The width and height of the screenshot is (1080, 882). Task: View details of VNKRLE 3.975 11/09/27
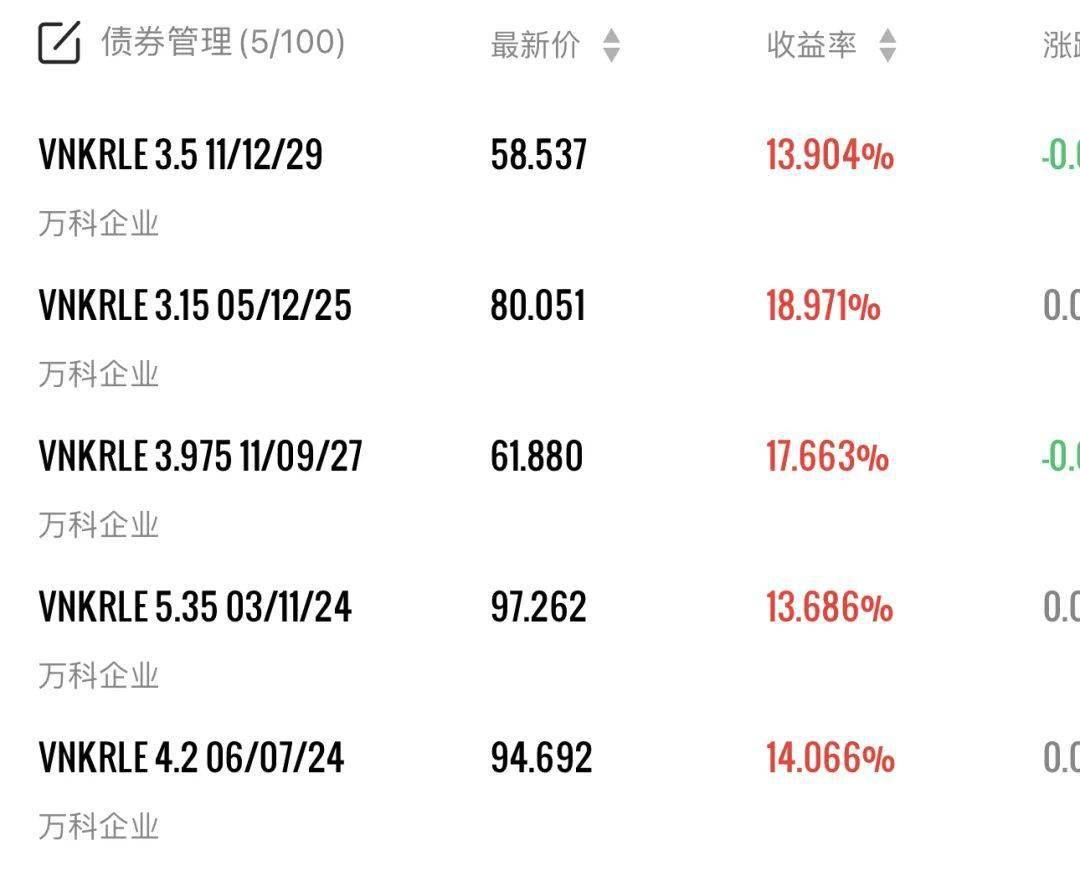tap(200, 457)
